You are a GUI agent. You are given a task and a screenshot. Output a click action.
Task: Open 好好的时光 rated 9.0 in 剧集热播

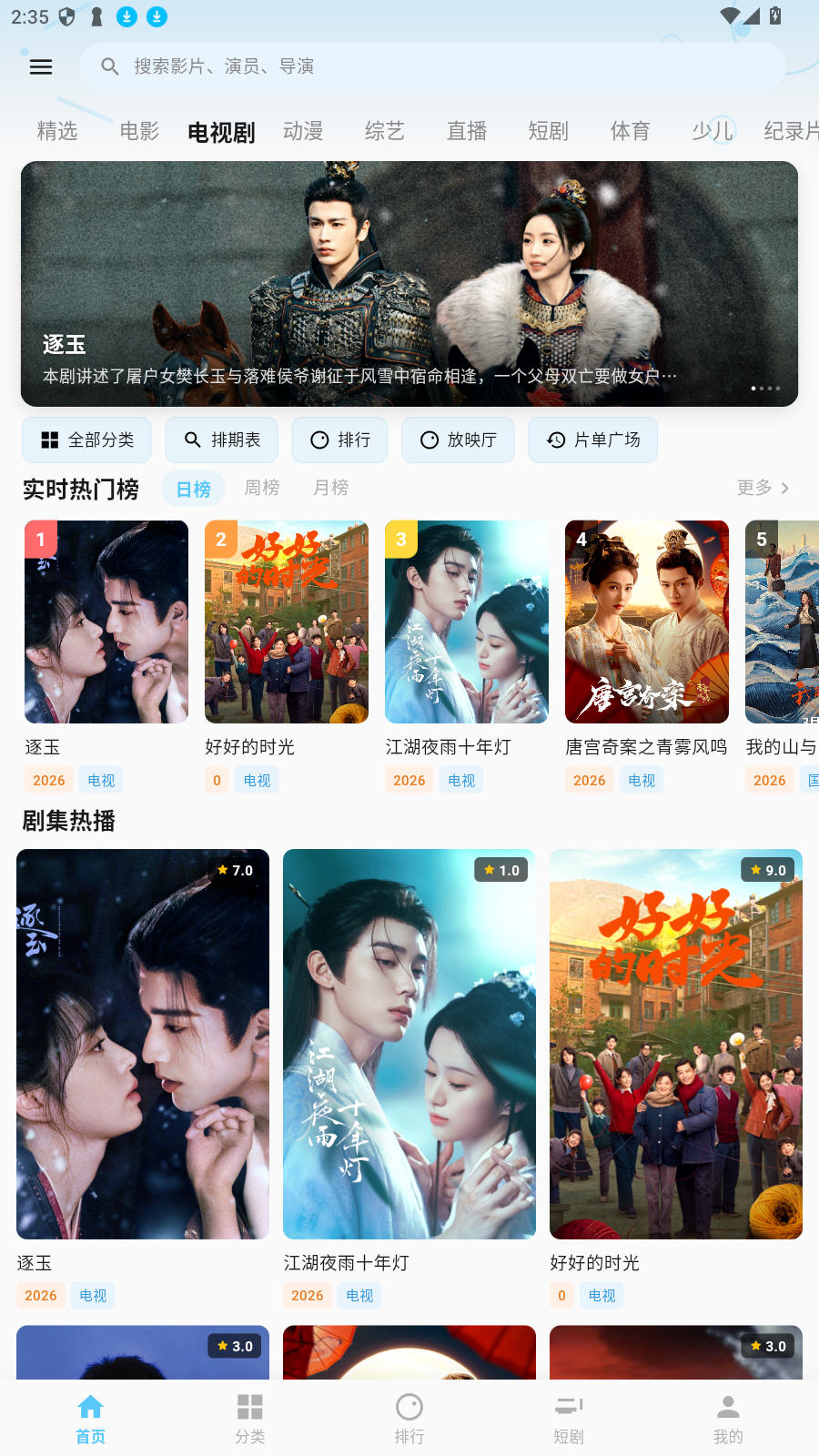(676, 1044)
